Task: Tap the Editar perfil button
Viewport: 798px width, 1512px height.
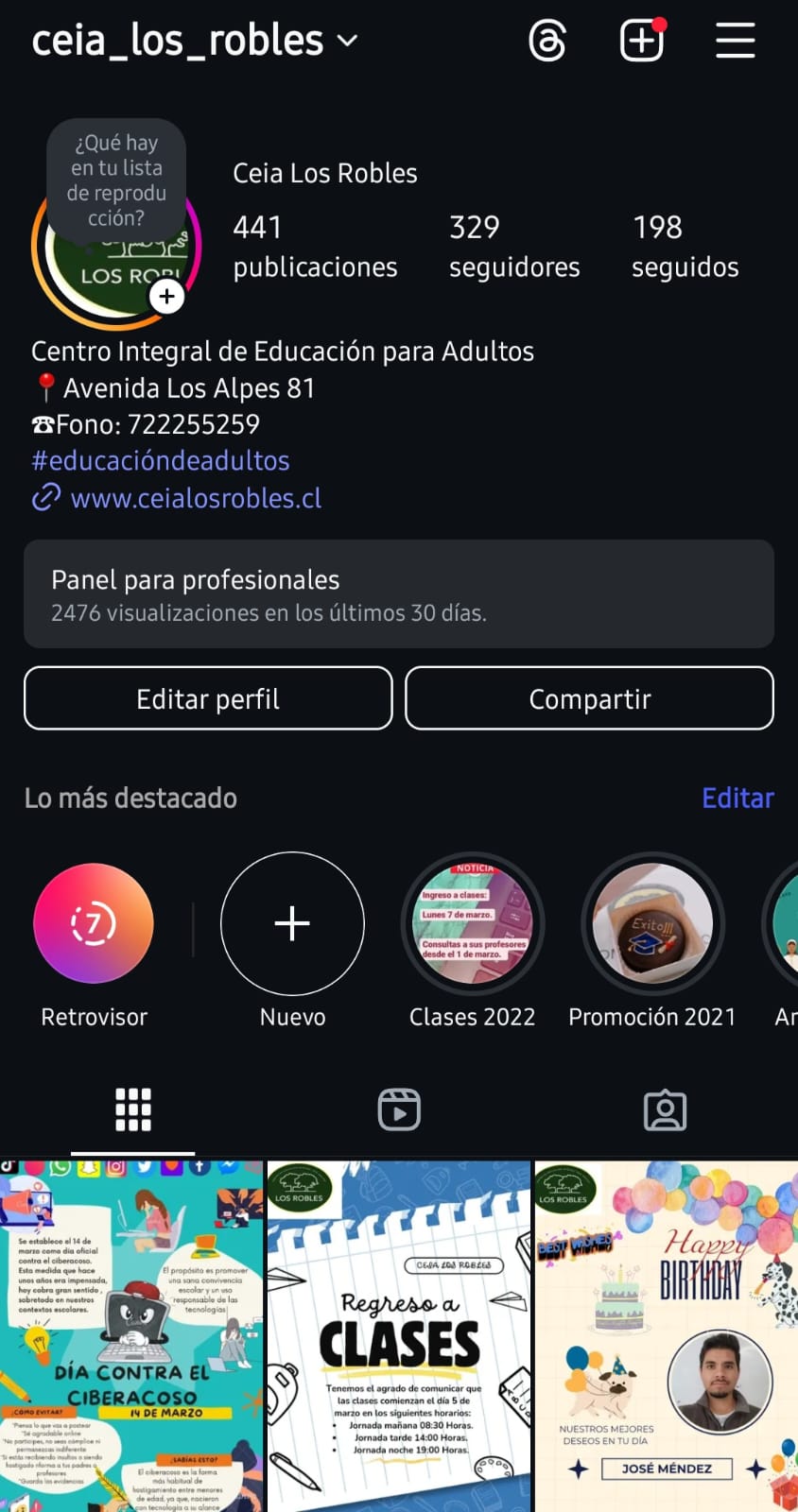Action: (x=208, y=698)
